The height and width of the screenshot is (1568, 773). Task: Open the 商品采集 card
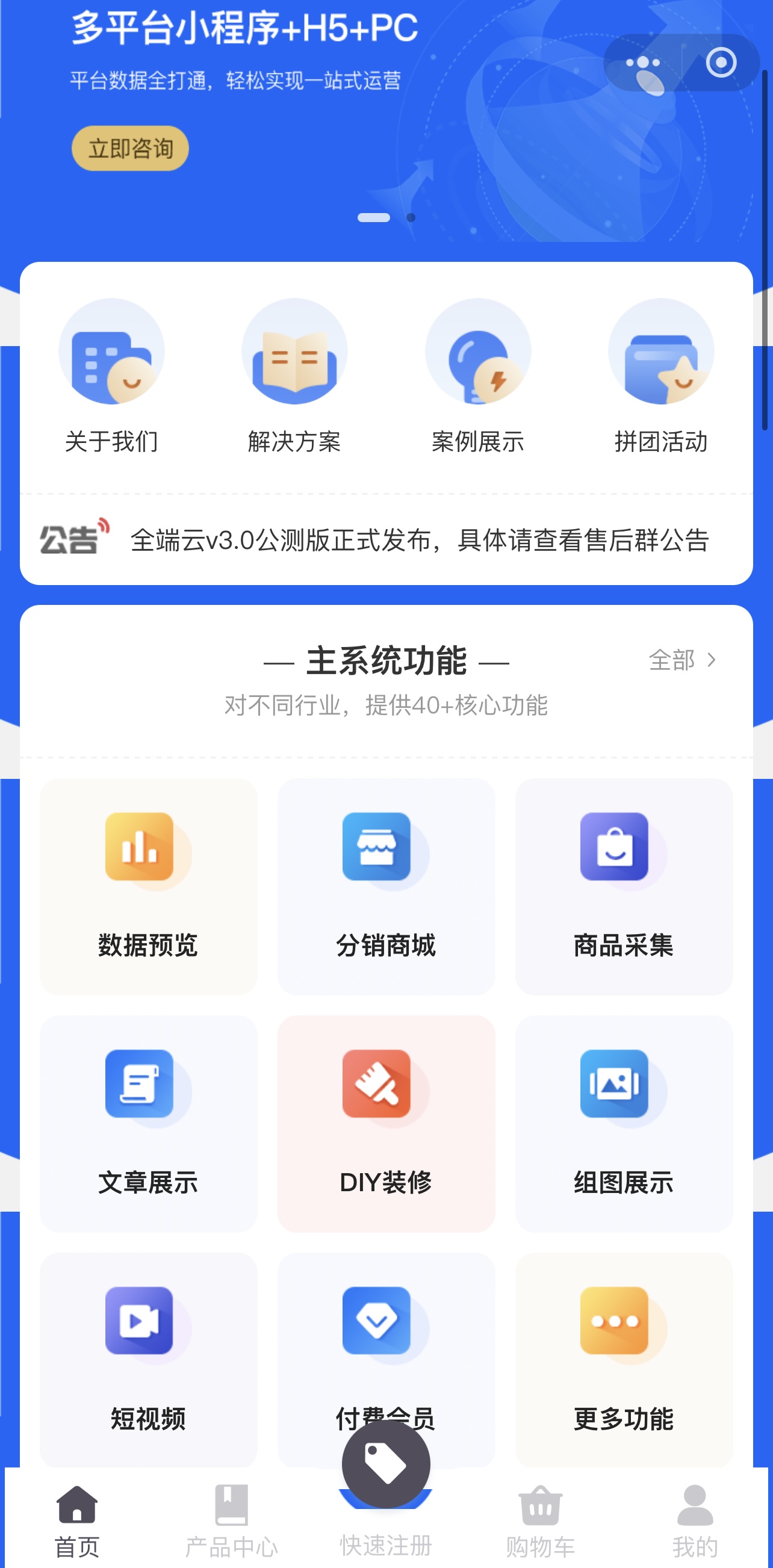tap(623, 886)
